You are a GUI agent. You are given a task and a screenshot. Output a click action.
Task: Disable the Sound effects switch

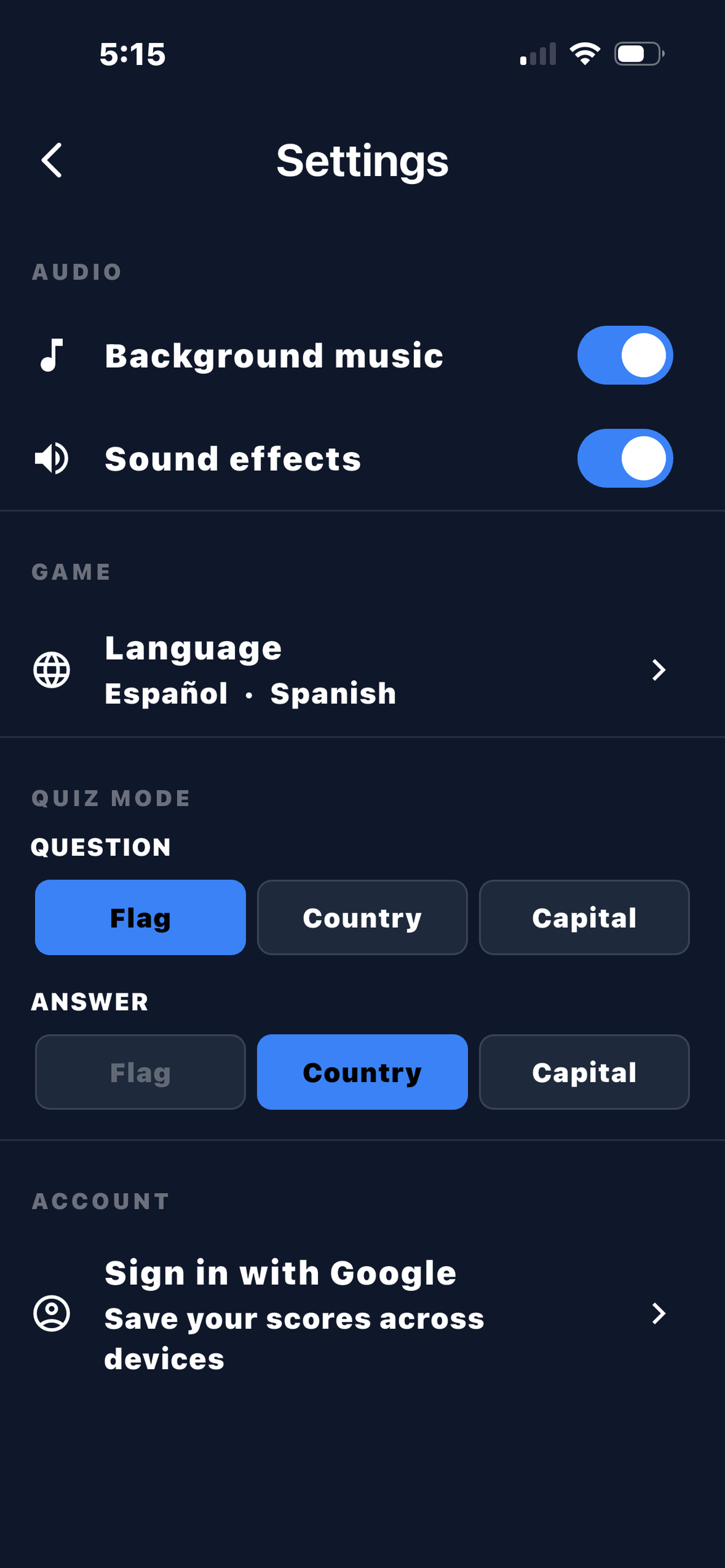point(624,458)
